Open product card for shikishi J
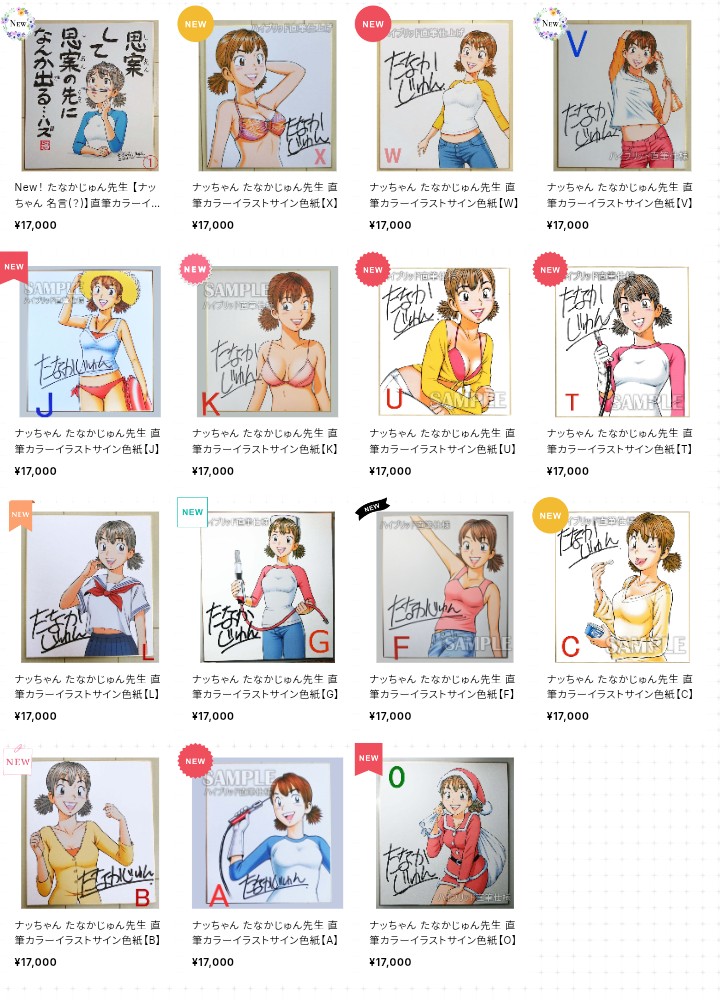Viewport: 720px width, 1000px height. click(x=88, y=341)
